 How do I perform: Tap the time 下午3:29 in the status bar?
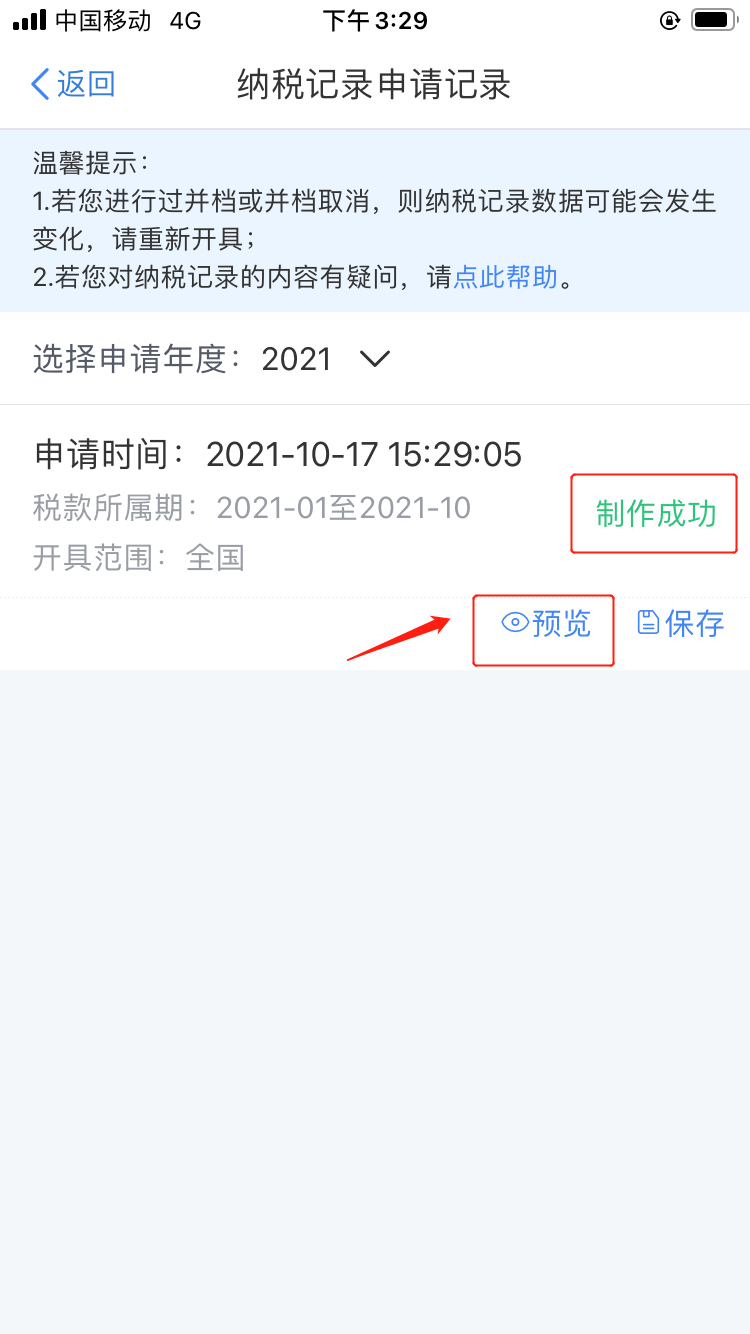[x=375, y=19]
